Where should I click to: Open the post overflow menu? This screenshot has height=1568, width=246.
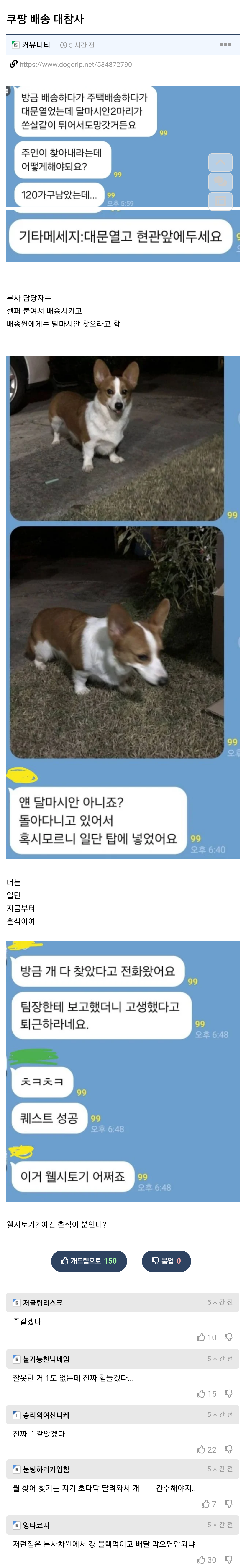pyautogui.click(x=225, y=45)
